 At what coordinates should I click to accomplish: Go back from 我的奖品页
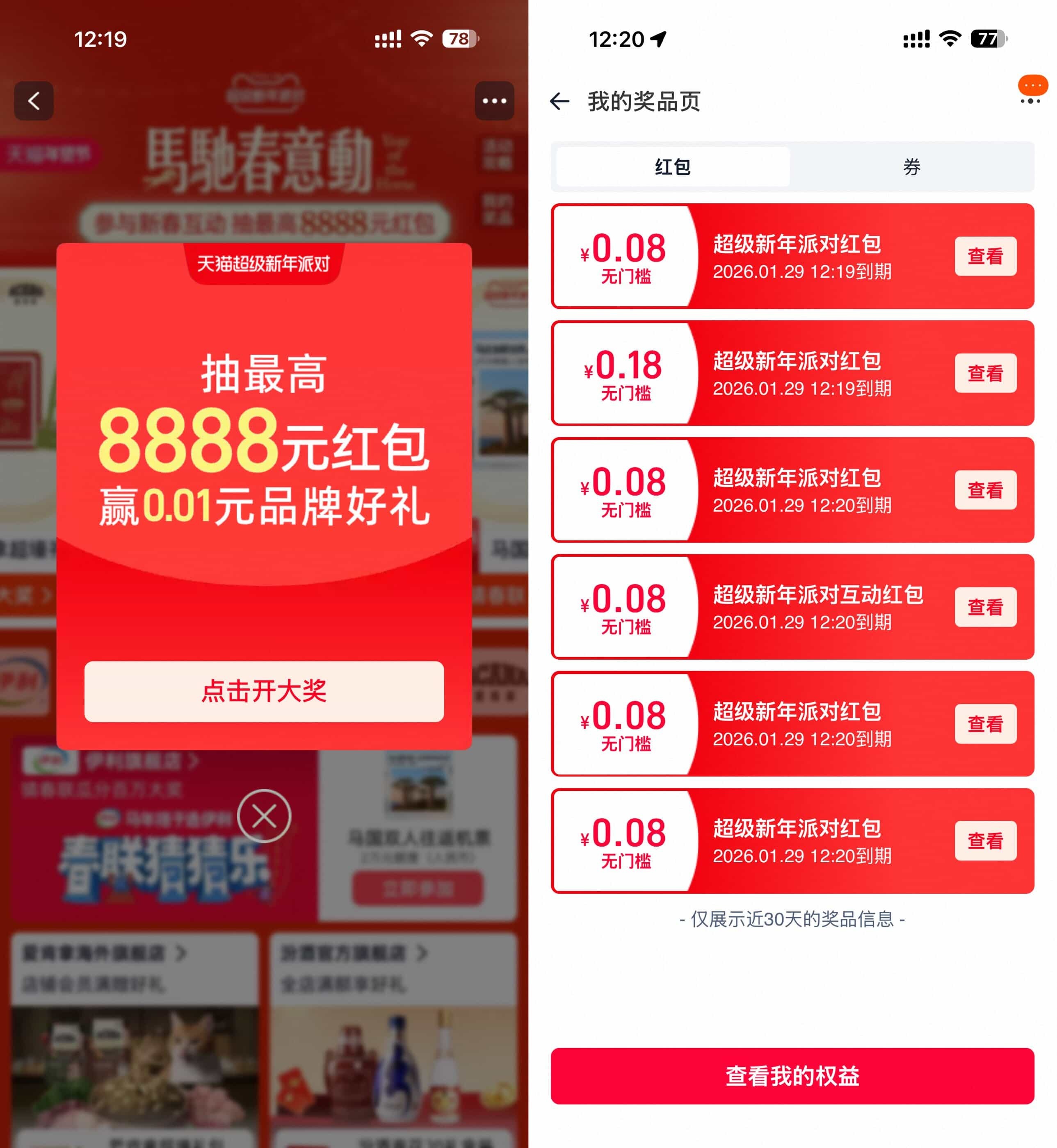(x=559, y=102)
